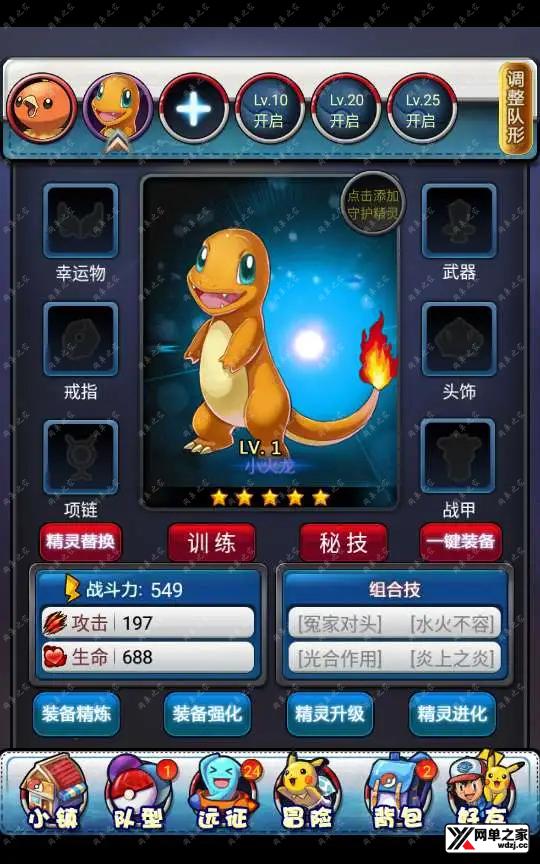Open the 武器 weapon slot

pos(459,221)
